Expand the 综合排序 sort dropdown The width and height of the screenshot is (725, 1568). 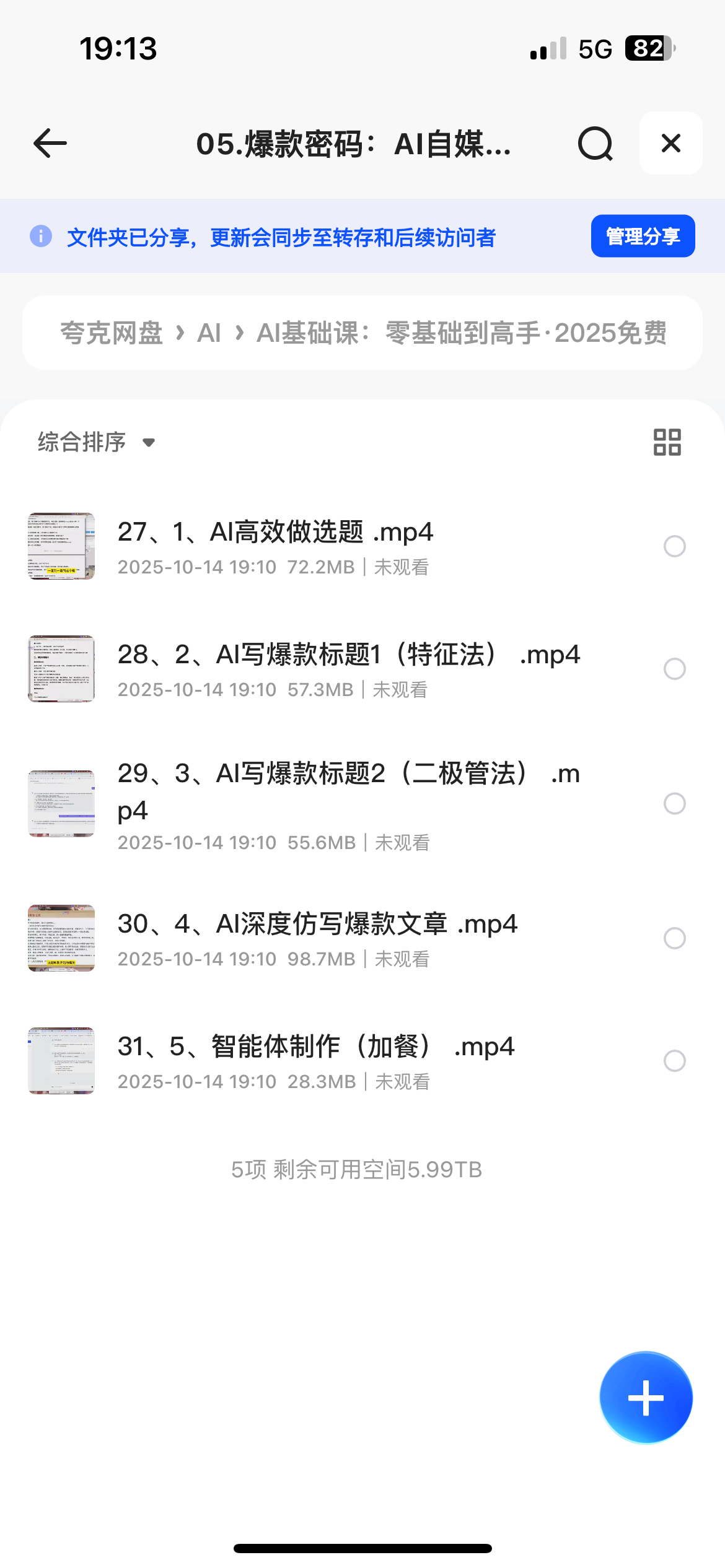click(x=96, y=442)
